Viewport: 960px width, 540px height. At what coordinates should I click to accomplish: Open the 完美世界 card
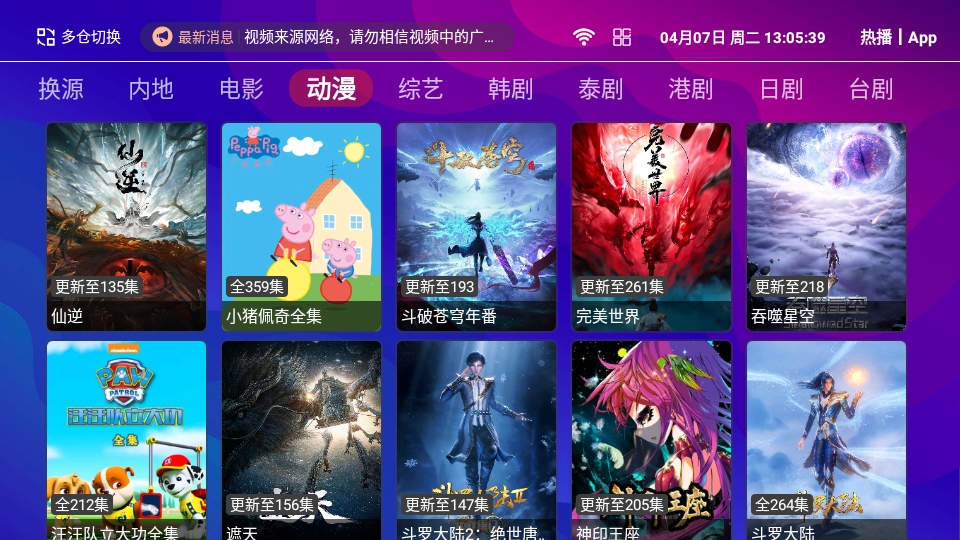click(651, 226)
